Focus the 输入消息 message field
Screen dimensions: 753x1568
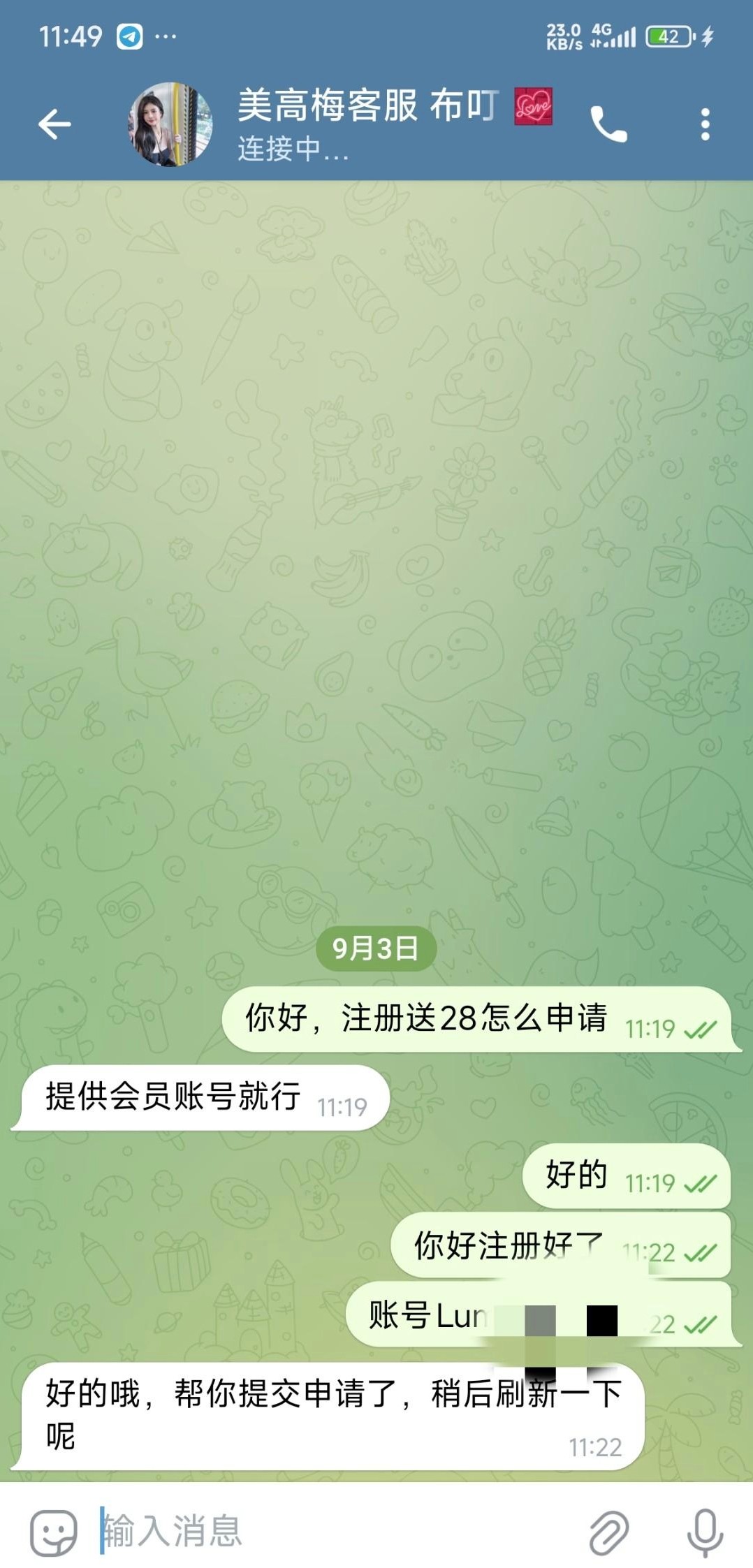click(x=335, y=1531)
